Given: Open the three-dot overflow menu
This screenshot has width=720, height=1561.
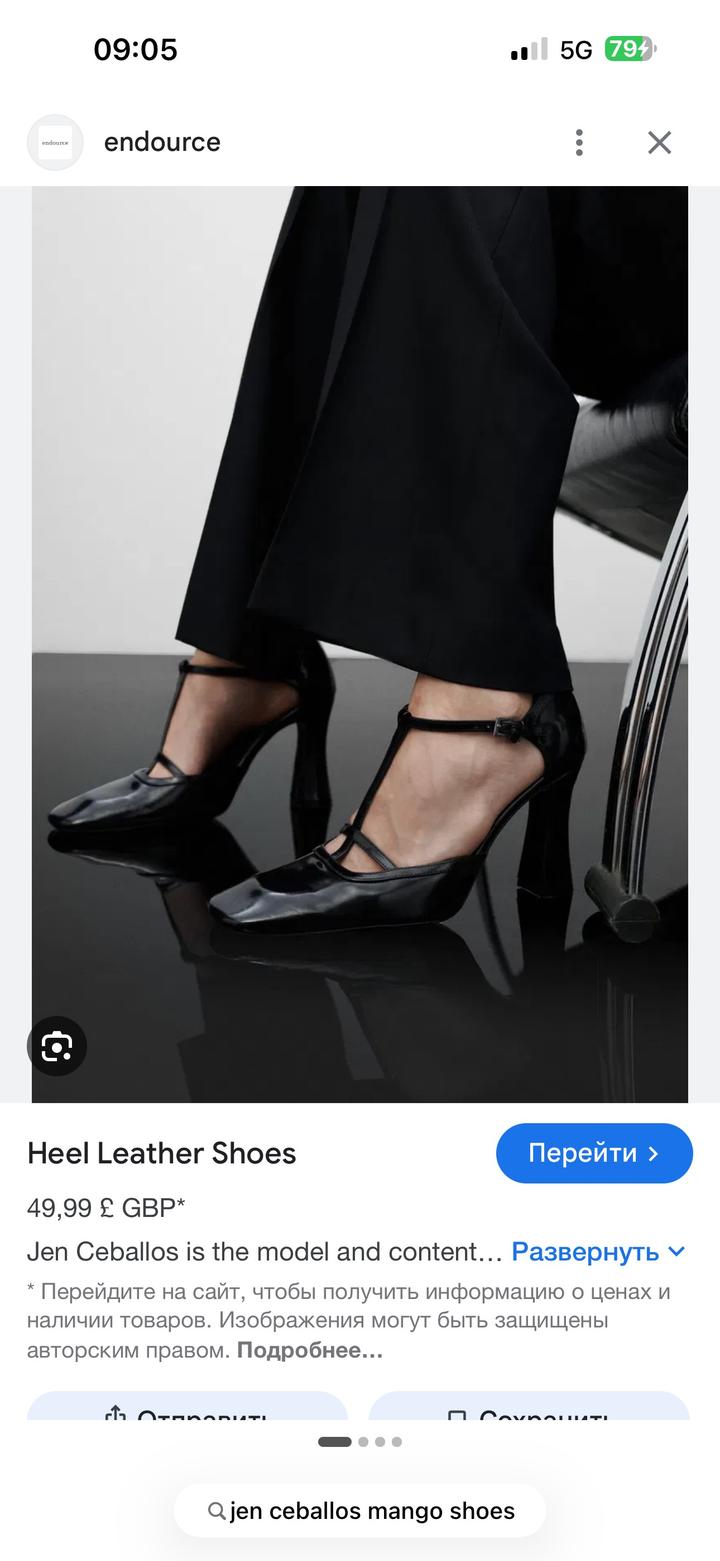Looking at the screenshot, I should (x=579, y=142).
